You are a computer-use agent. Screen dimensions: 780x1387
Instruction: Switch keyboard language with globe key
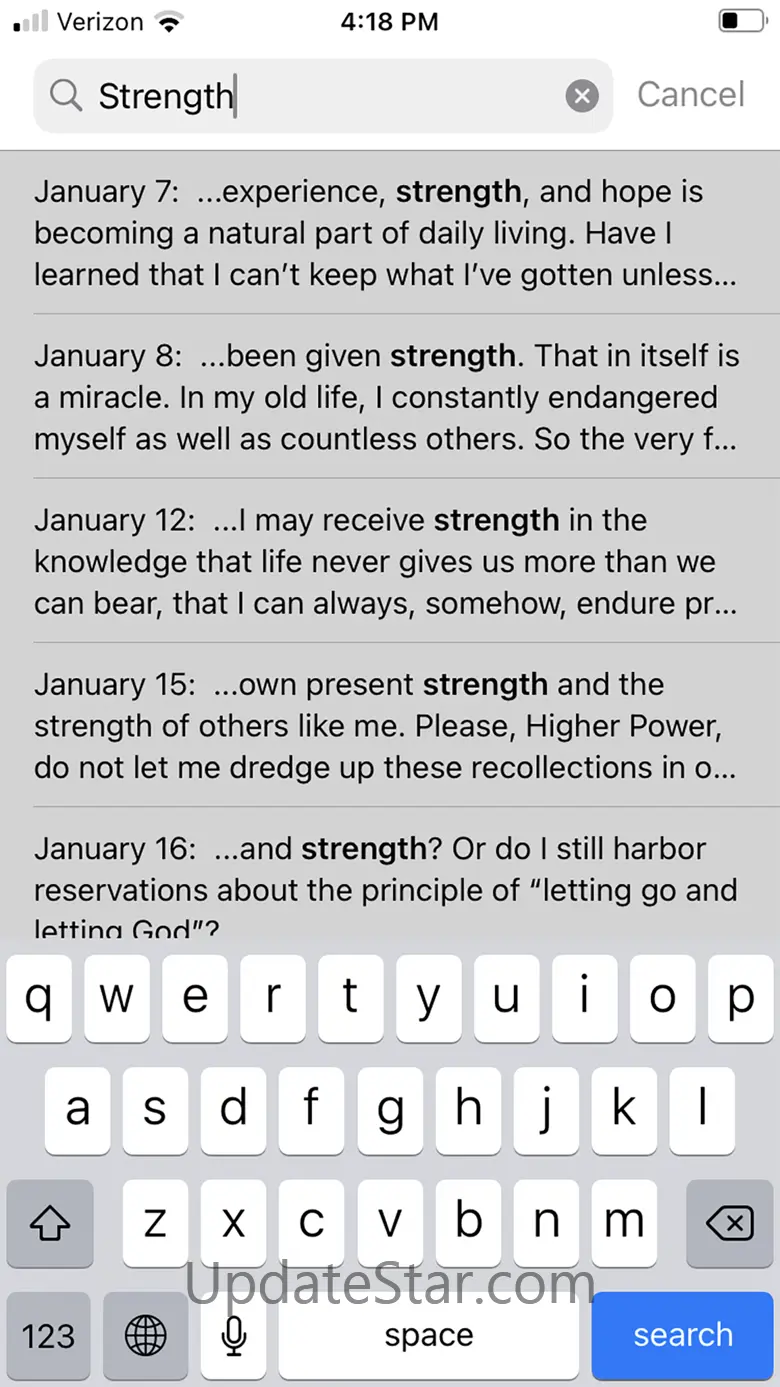147,1335
